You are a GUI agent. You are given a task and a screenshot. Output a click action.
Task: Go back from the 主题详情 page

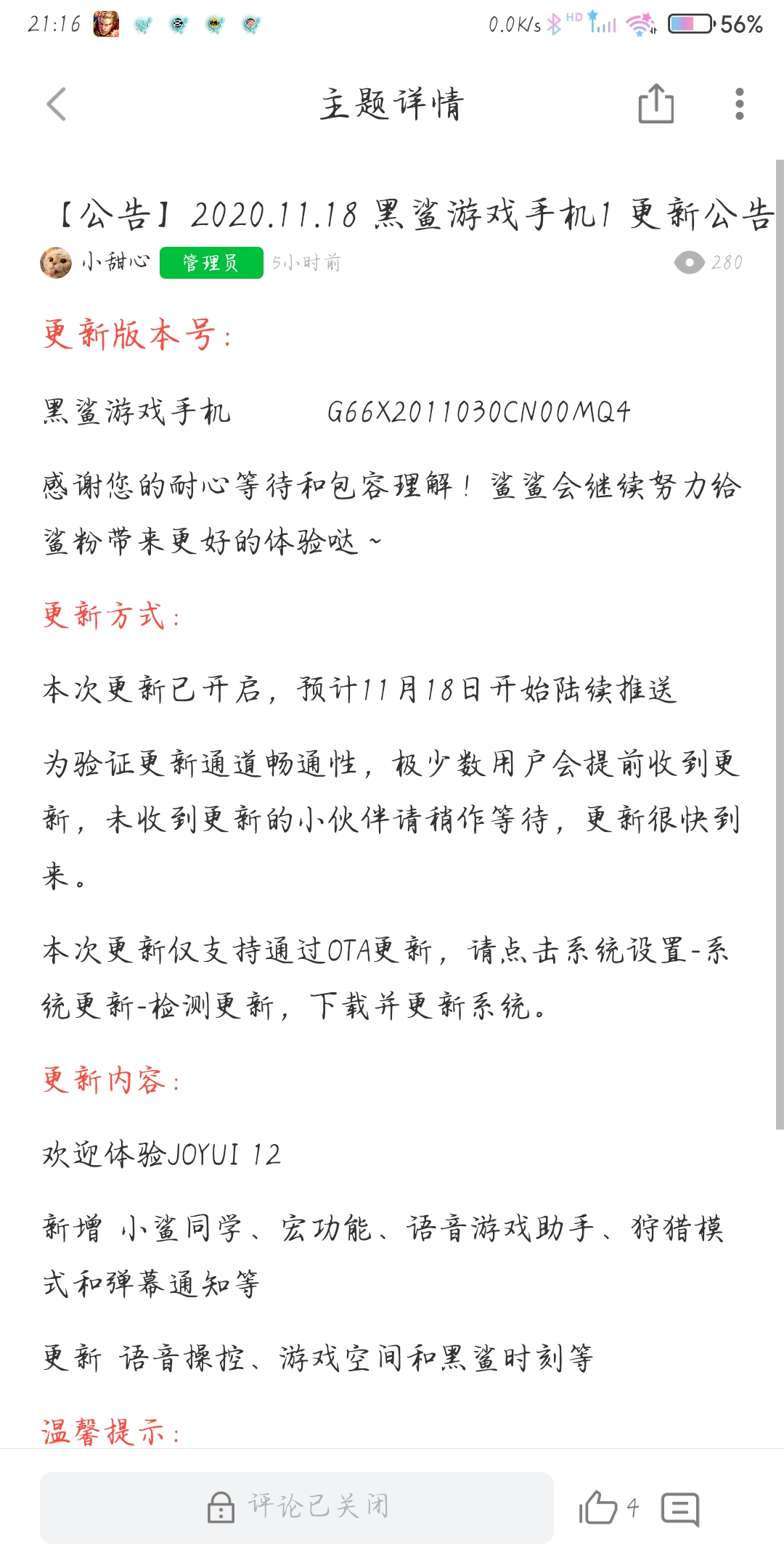tap(56, 104)
